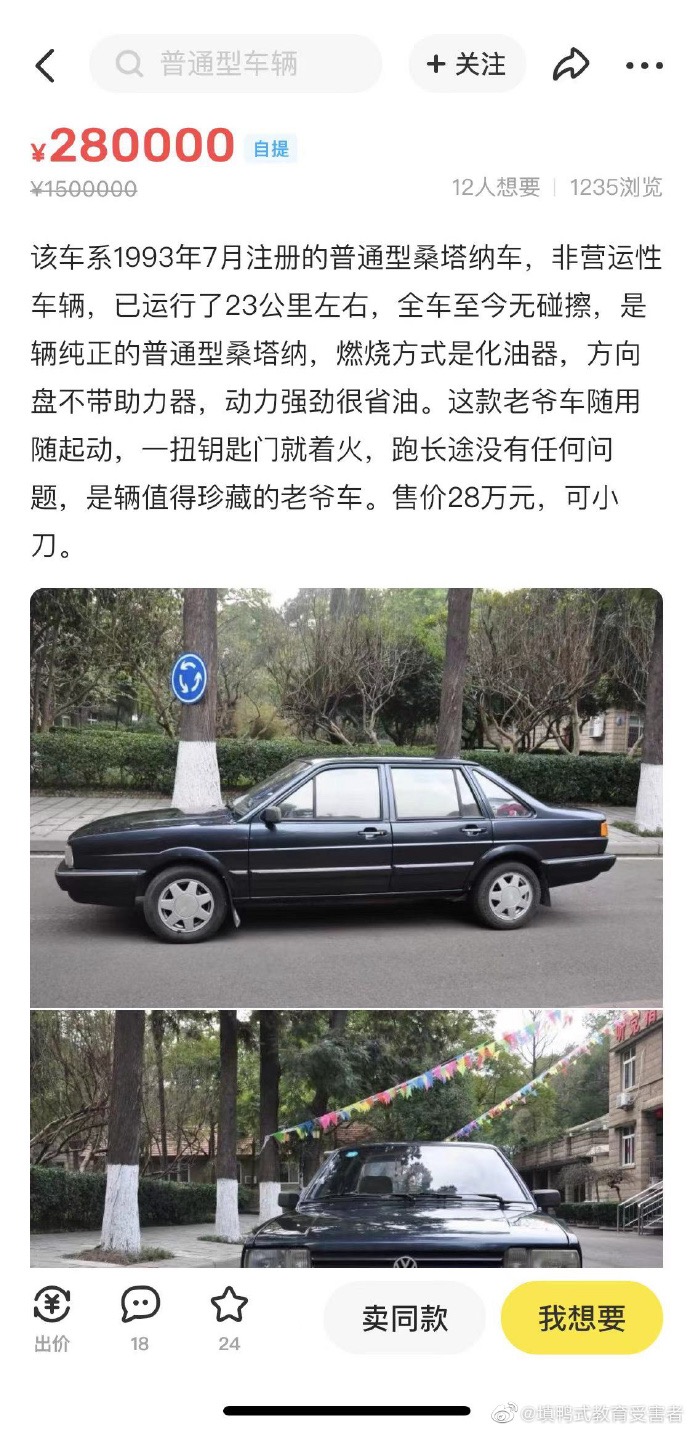Viewport: 690px width, 1430px height.
Task: Make a price offer with 出价
Action: click(52, 1317)
